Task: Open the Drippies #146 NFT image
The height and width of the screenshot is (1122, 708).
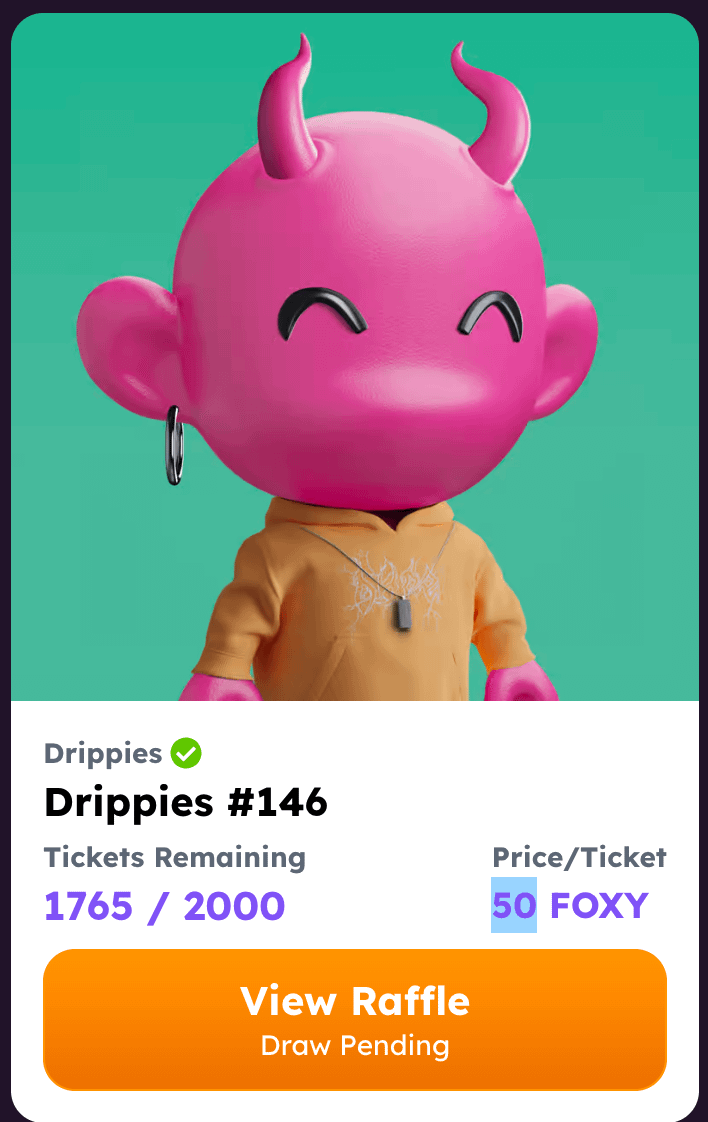Action: coord(354,360)
